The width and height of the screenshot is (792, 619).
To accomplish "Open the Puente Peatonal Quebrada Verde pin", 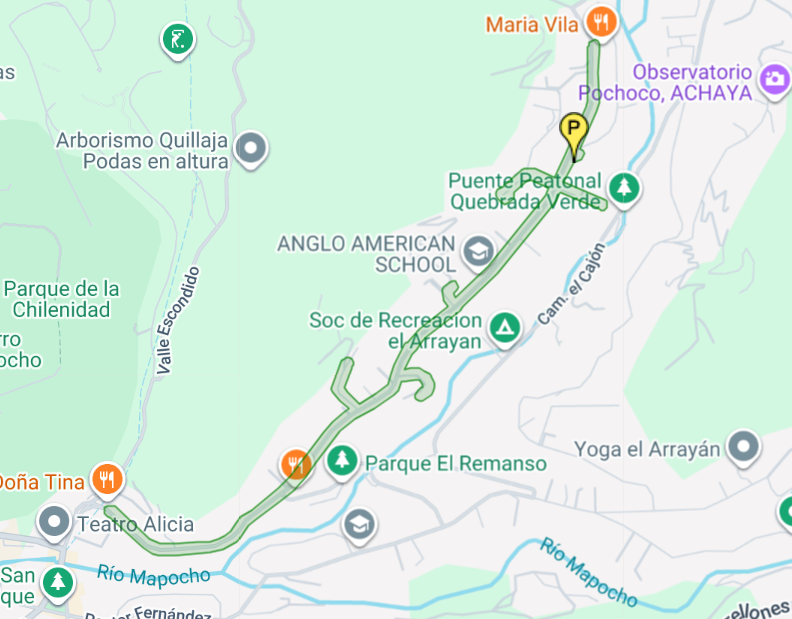I will (x=624, y=187).
